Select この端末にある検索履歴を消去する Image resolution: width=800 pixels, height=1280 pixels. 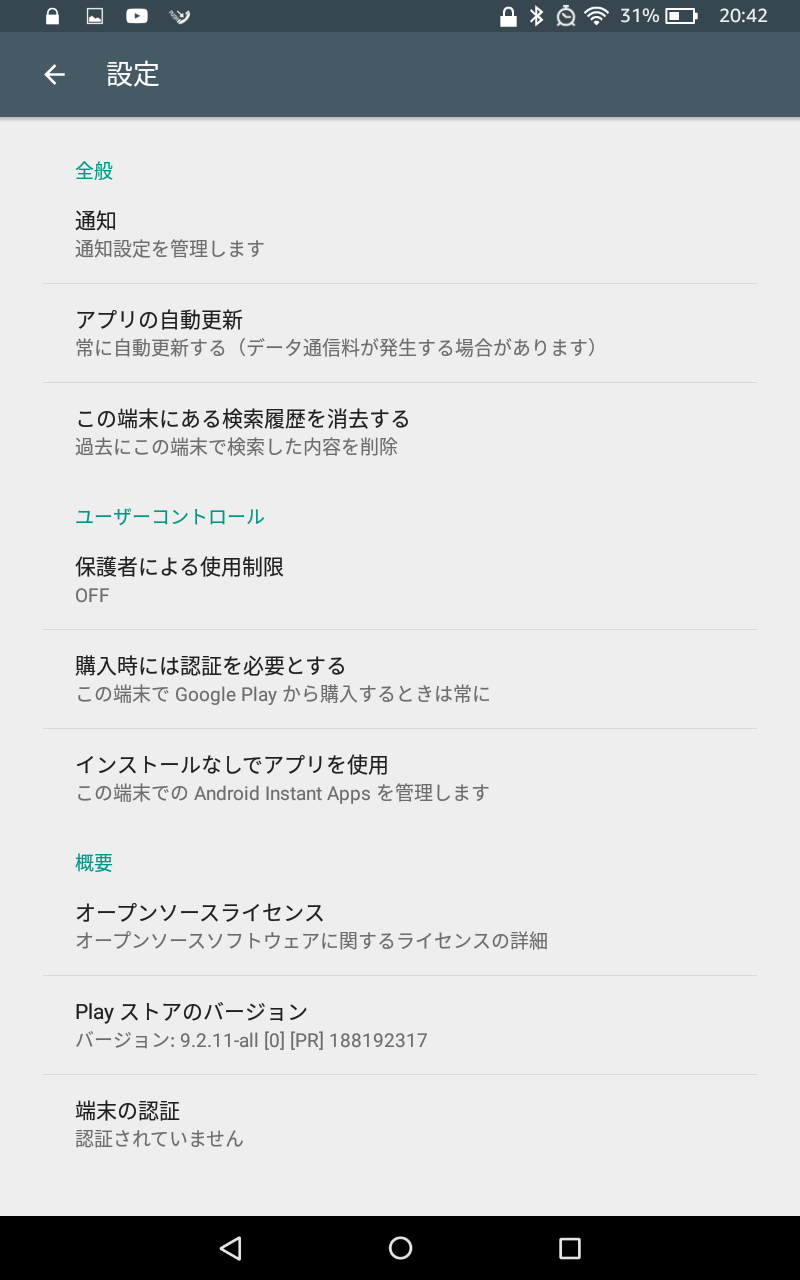pos(400,431)
